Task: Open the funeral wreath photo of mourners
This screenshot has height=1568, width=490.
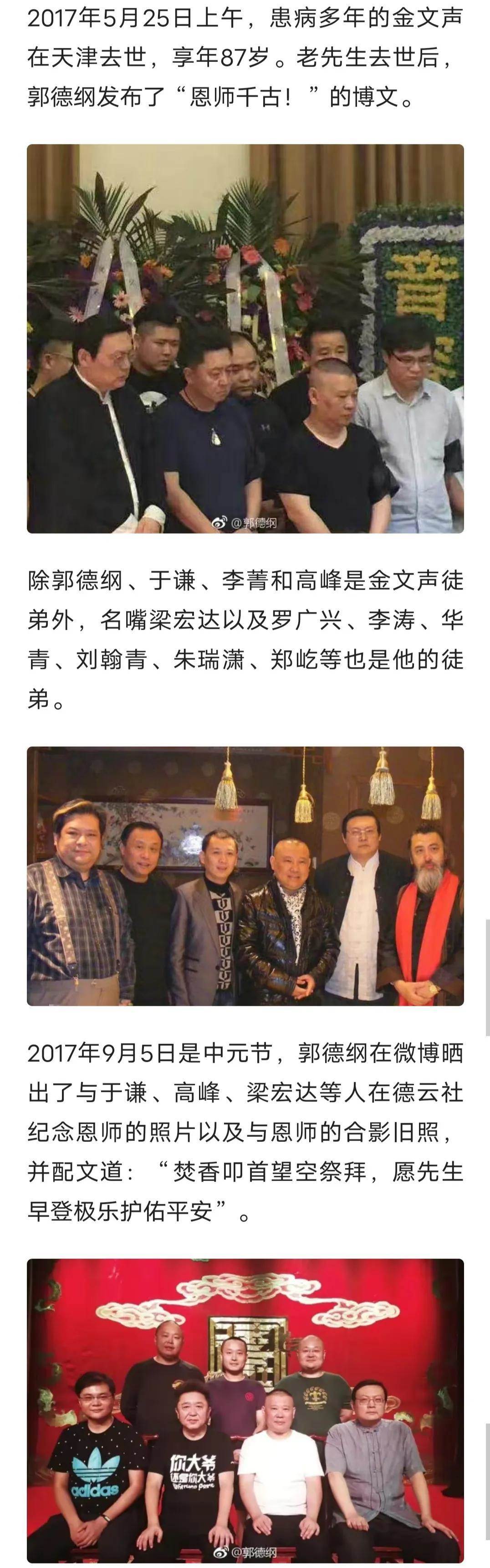Action: coord(245,338)
